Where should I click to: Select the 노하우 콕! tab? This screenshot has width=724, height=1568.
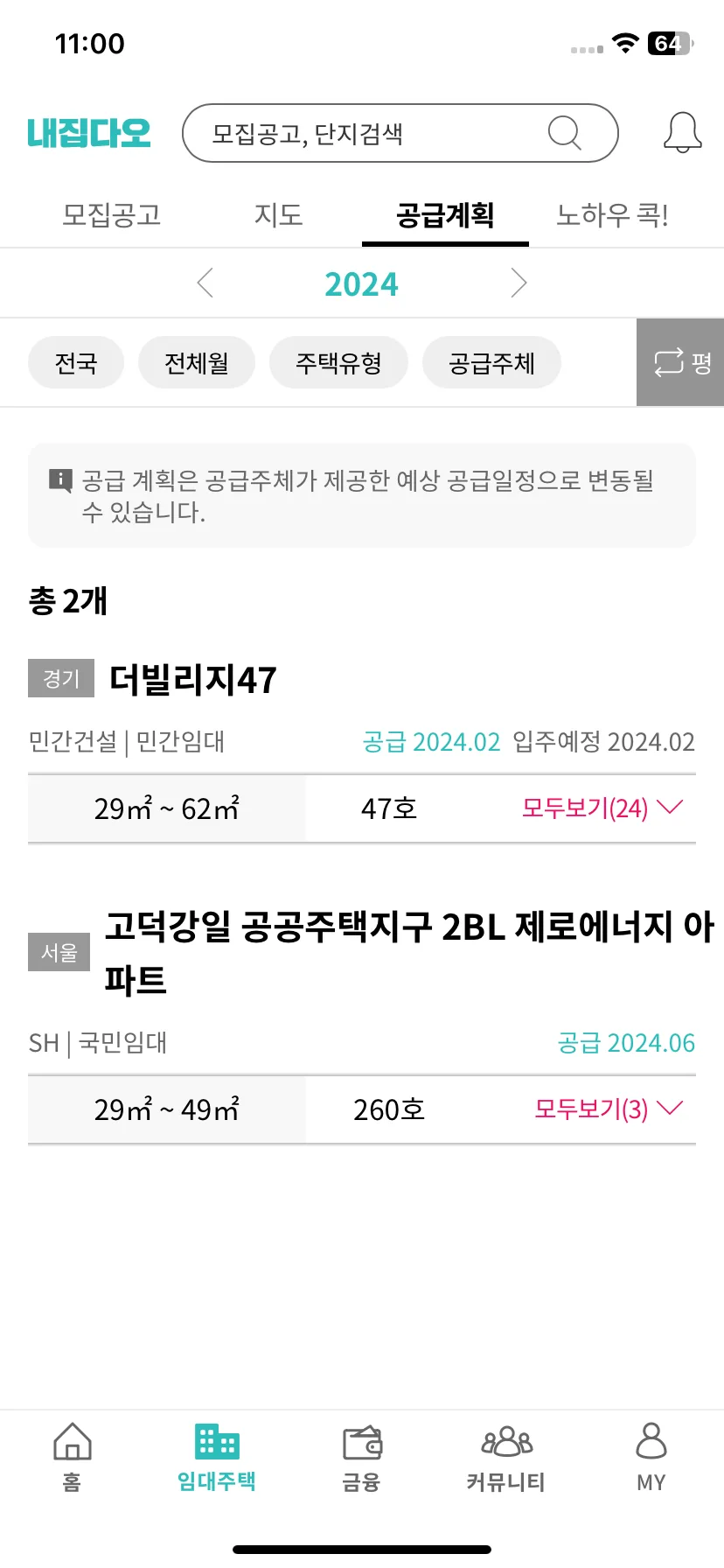(612, 215)
